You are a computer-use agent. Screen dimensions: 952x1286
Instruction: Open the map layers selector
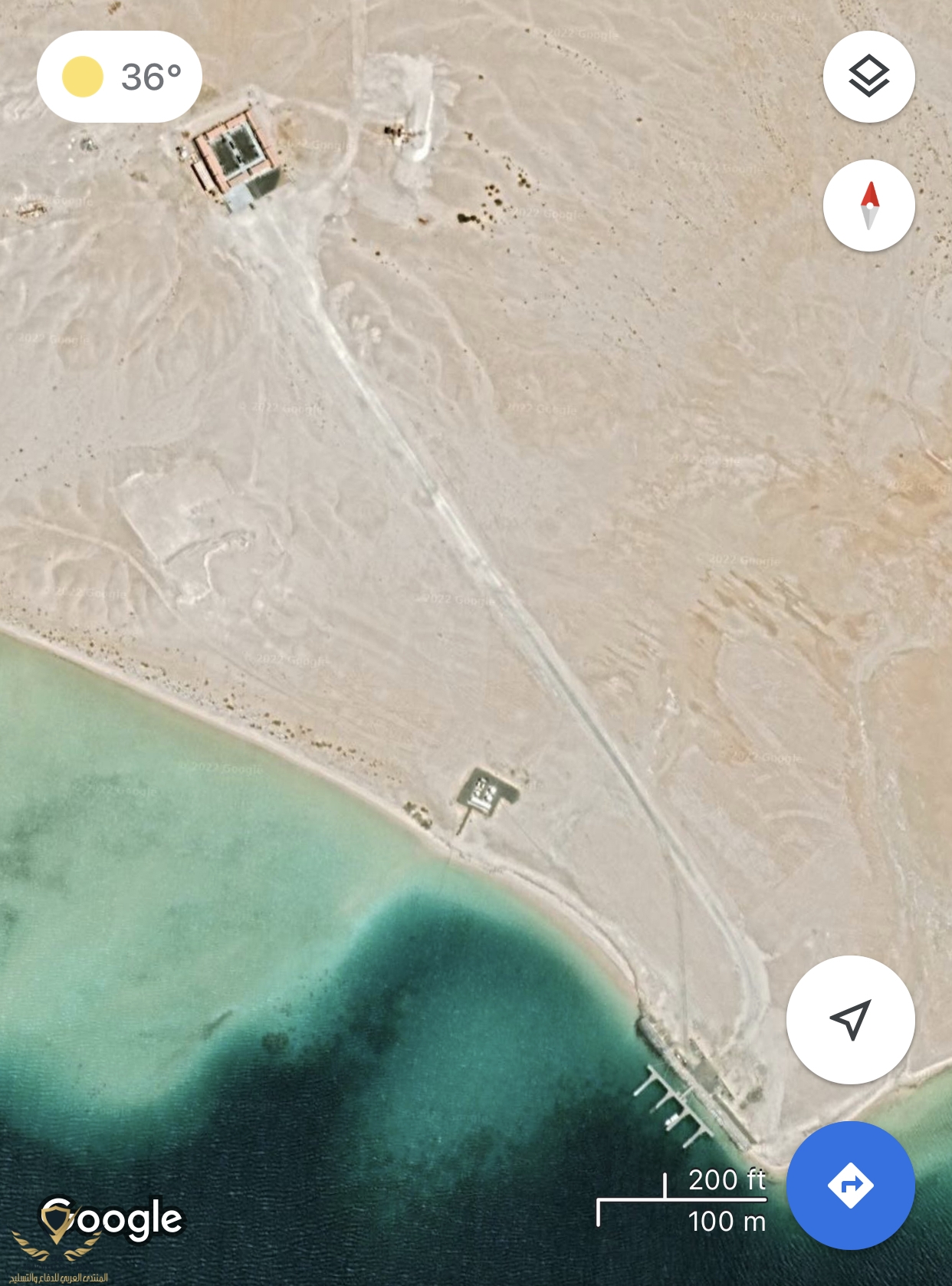pyautogui.click(x=868, y=77)
